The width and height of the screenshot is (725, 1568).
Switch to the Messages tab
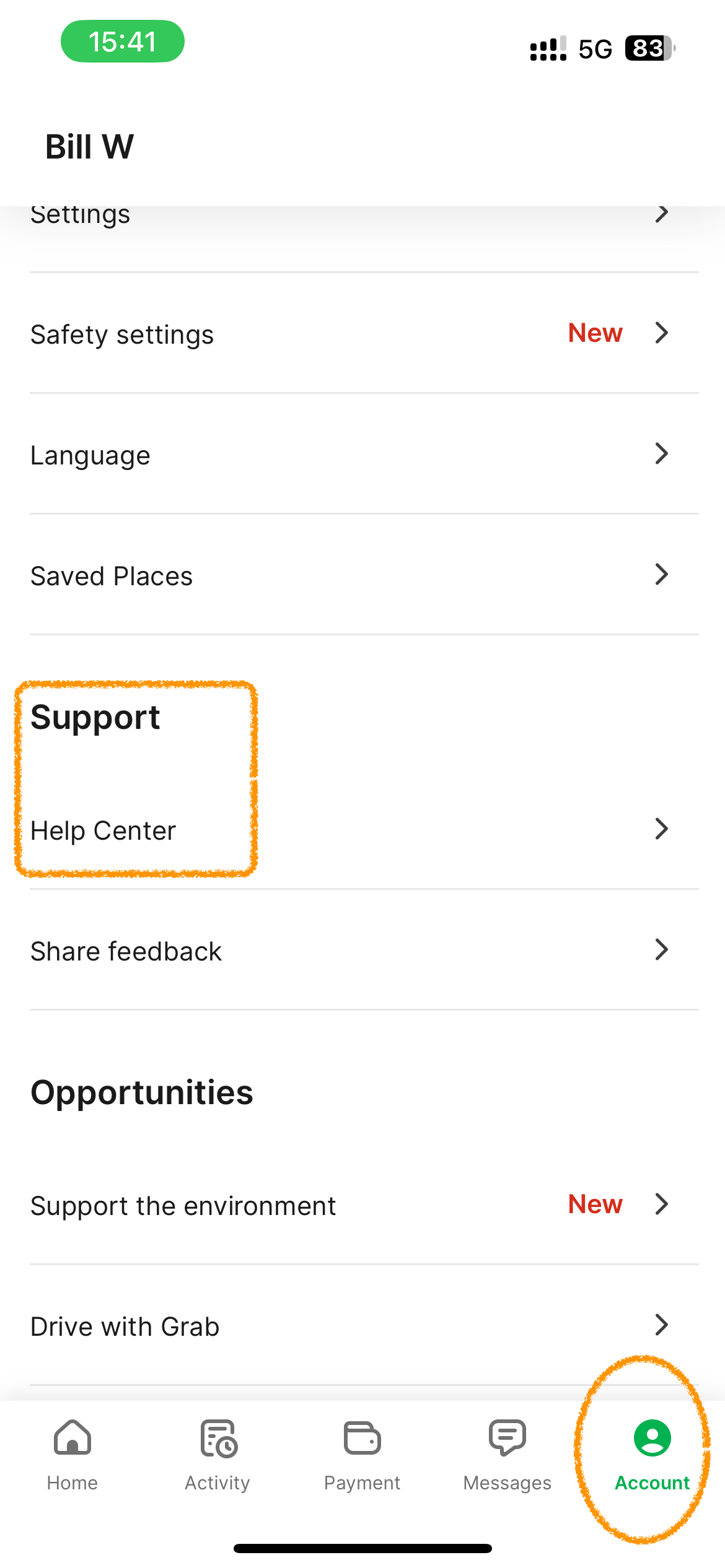point(507,1455)
